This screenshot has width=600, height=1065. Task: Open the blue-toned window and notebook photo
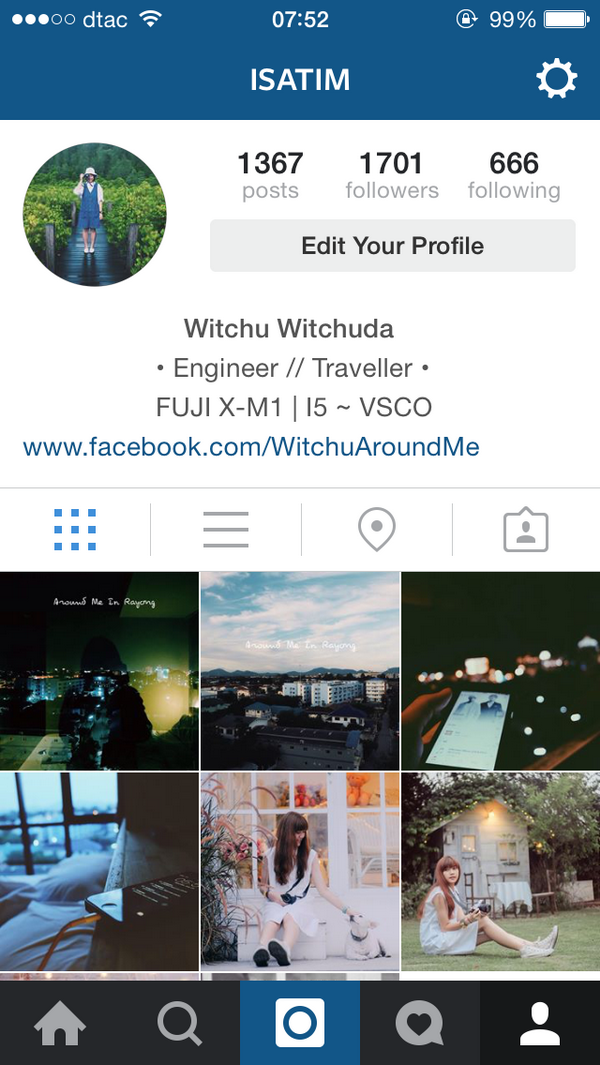coord(99,870)
